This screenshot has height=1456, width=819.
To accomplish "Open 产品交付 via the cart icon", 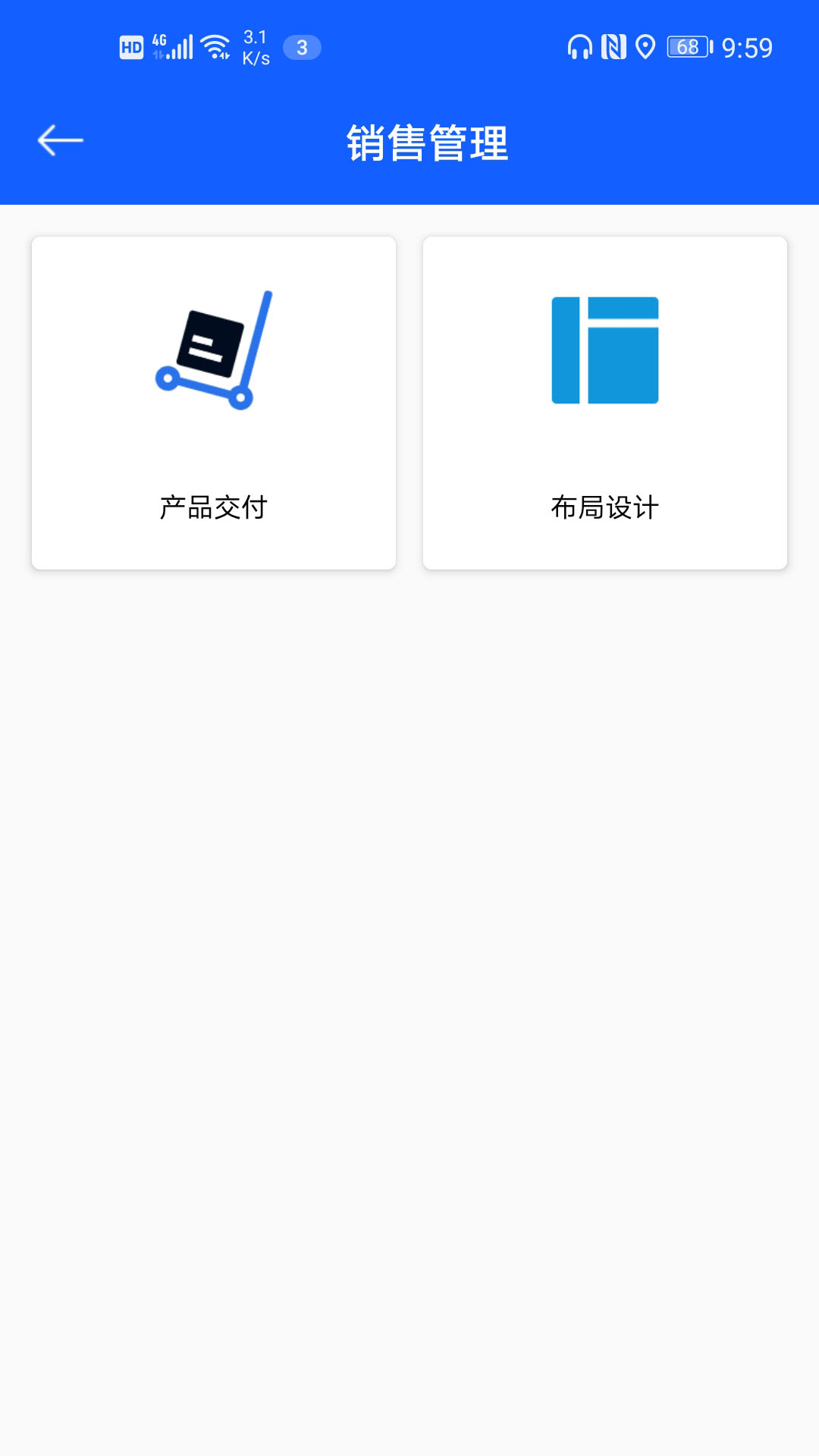I will pos(213,348).
